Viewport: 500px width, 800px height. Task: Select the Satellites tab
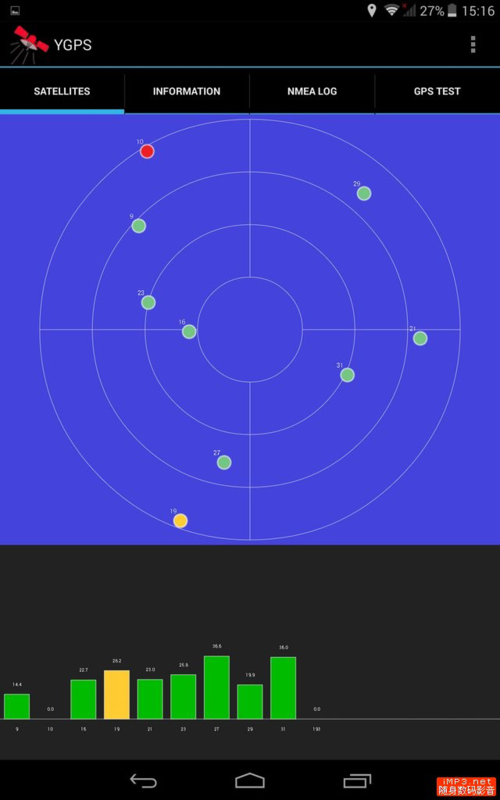pyautogui.click(x=62, y=91)
